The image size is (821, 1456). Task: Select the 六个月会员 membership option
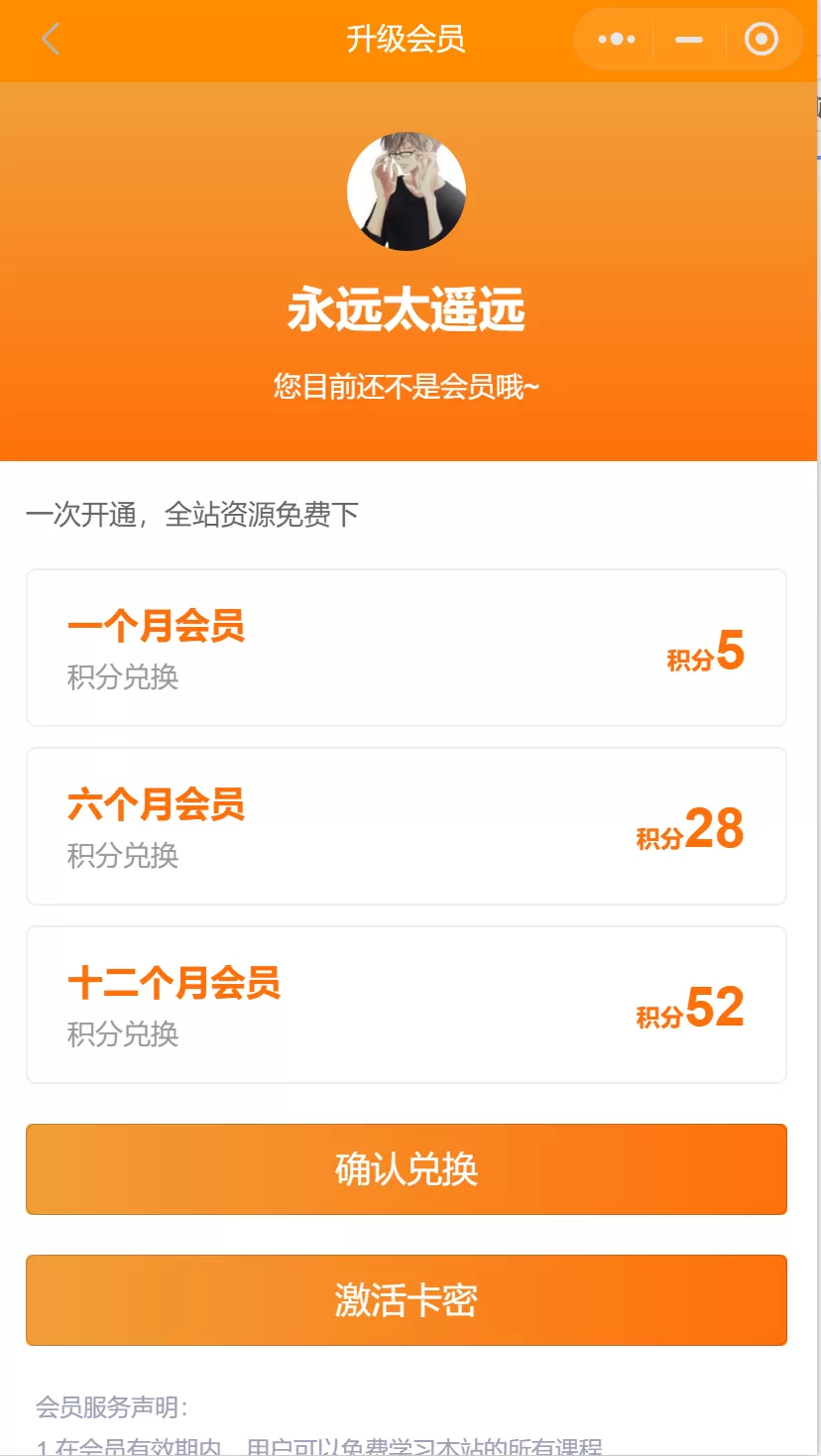point(408,825)
